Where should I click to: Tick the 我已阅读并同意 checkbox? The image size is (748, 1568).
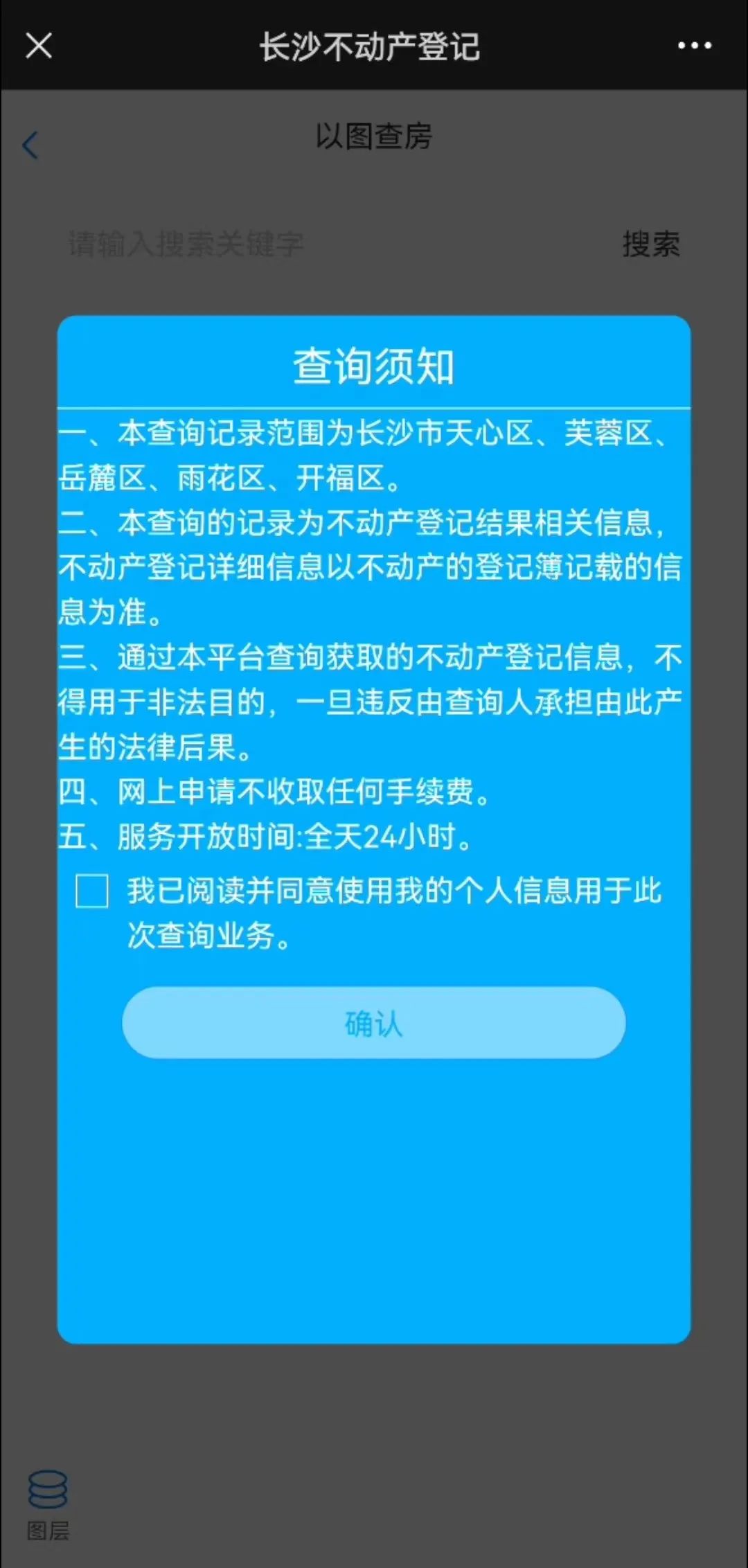92,891
